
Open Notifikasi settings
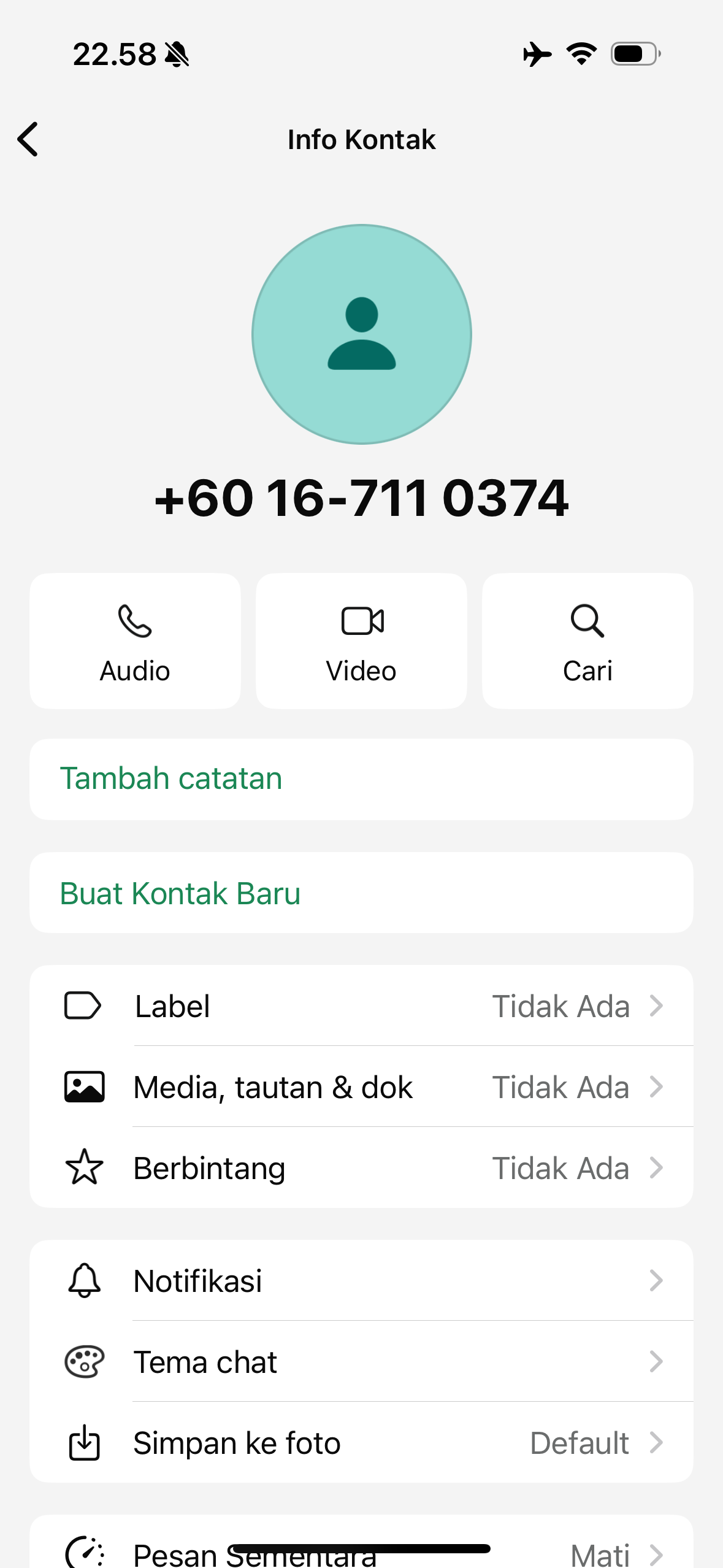pos(361,1281)
